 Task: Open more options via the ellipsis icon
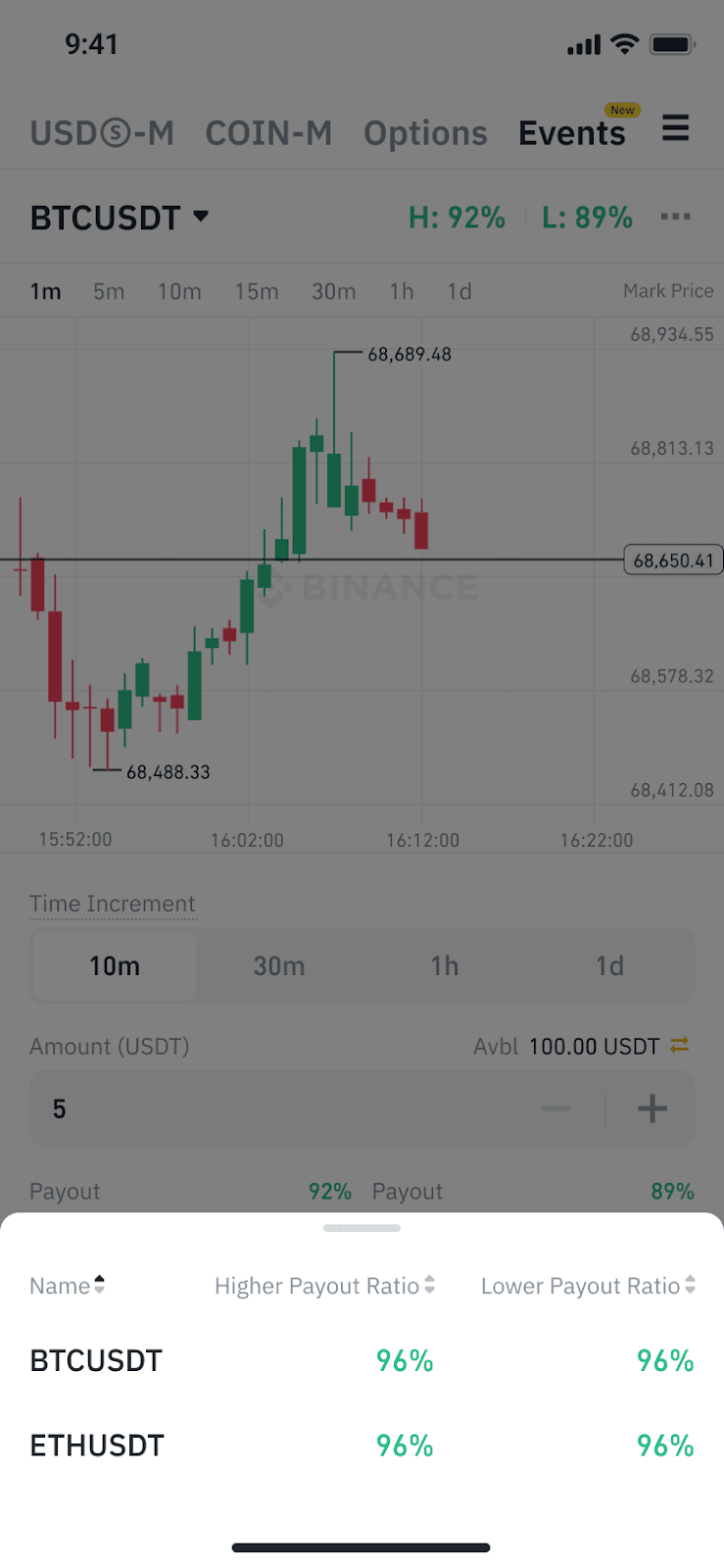676,217
